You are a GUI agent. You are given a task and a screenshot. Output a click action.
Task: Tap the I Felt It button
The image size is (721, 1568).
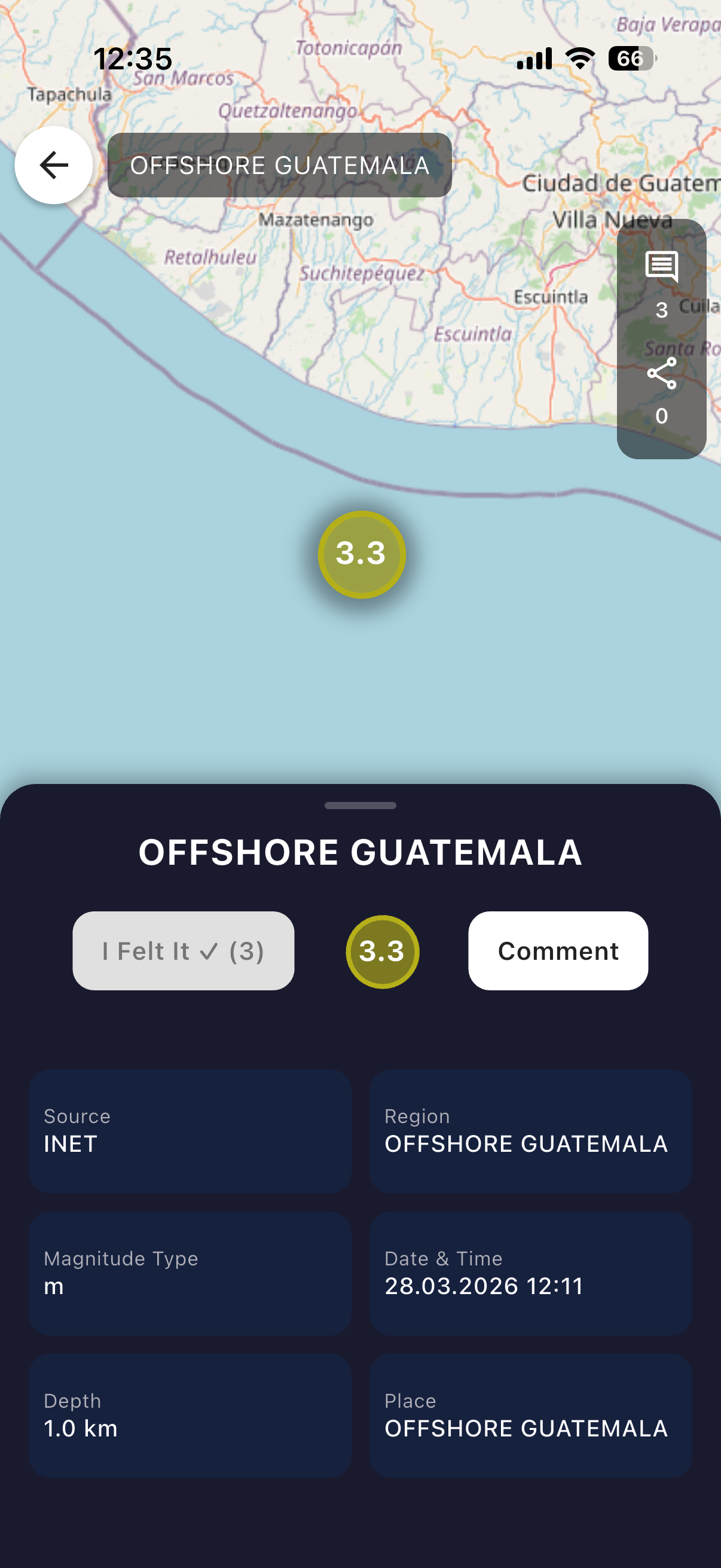pyautogui.click(x=183, y=950)
